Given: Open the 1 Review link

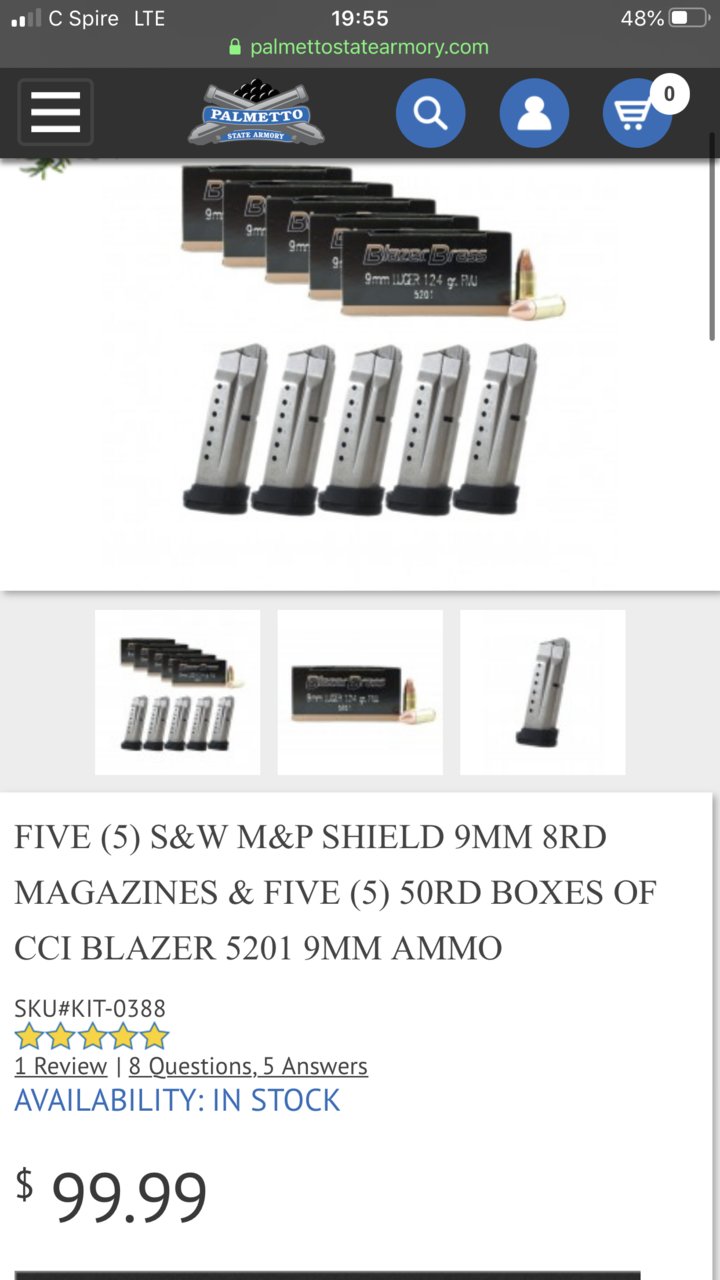Looking at the screenshot, I should point(61,1066).
